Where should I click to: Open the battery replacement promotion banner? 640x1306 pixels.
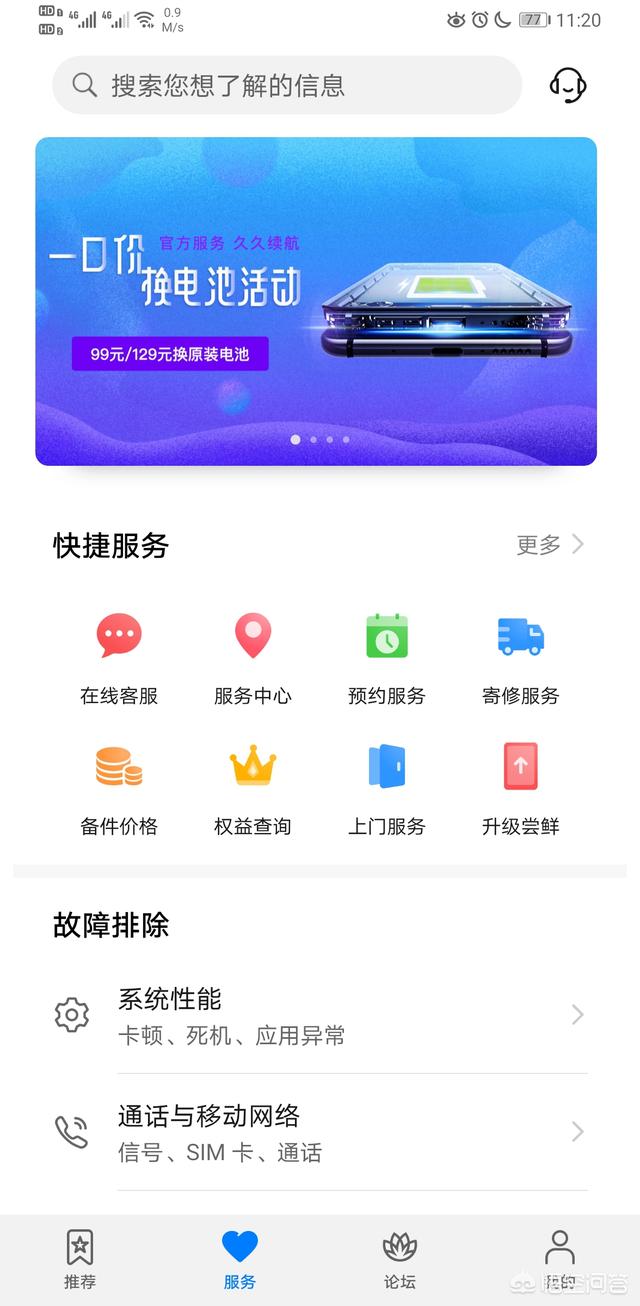(x=316, y=301)
